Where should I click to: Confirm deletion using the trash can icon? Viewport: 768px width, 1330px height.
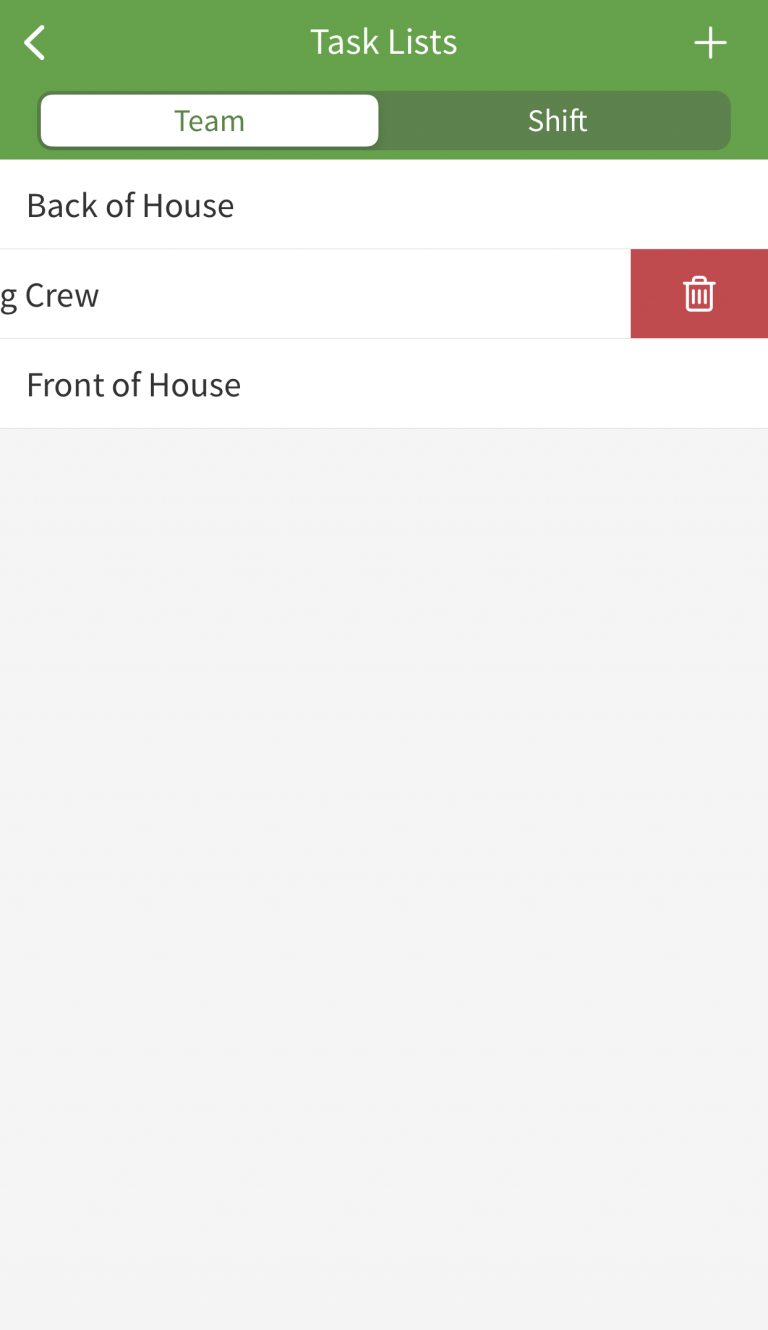click(x=698, y=293)
